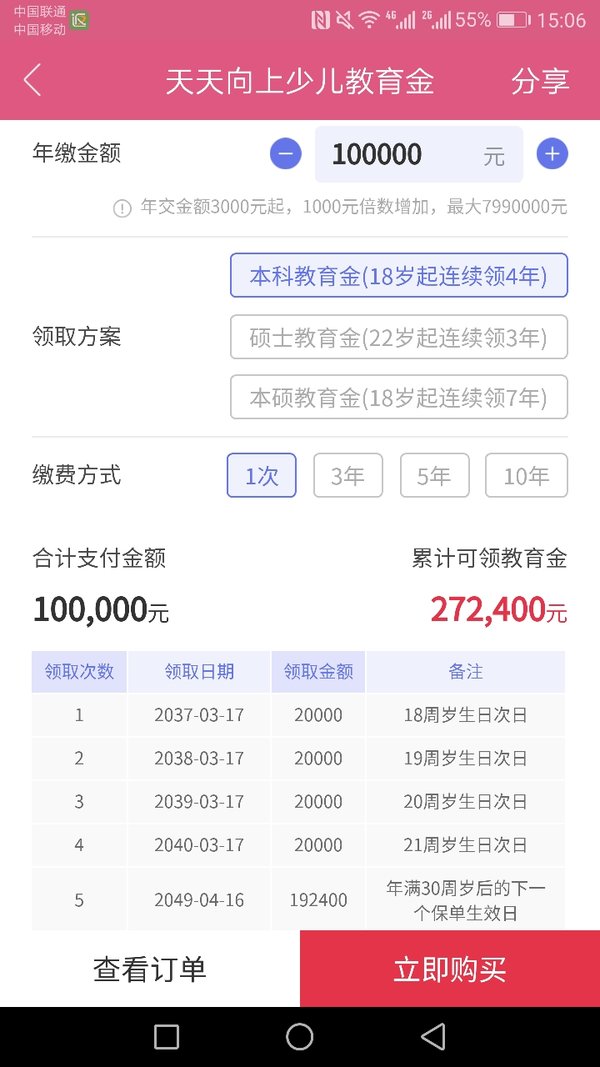Decrease the annual amount with minus button

coord(286,154)
